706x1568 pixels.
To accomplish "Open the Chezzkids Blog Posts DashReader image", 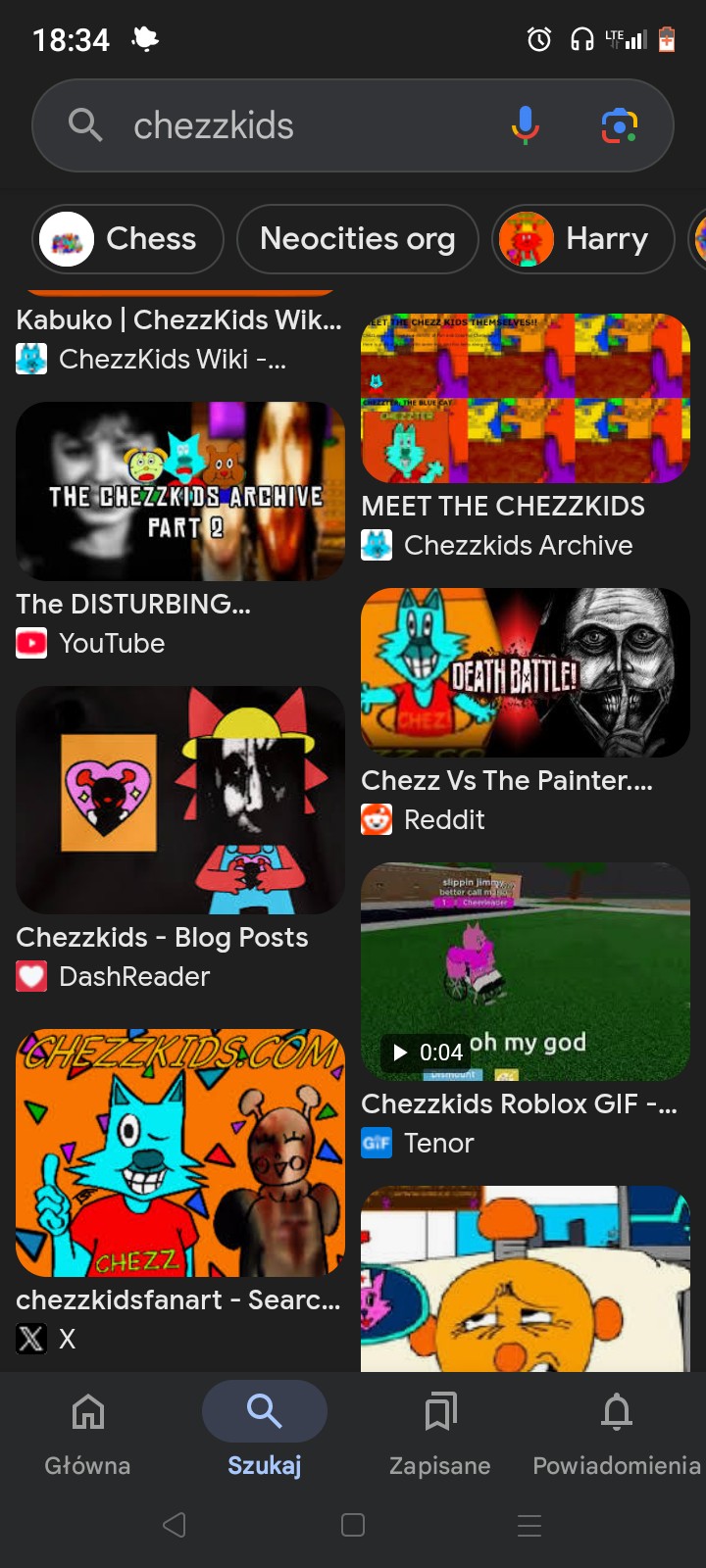I will click(180, 800).
